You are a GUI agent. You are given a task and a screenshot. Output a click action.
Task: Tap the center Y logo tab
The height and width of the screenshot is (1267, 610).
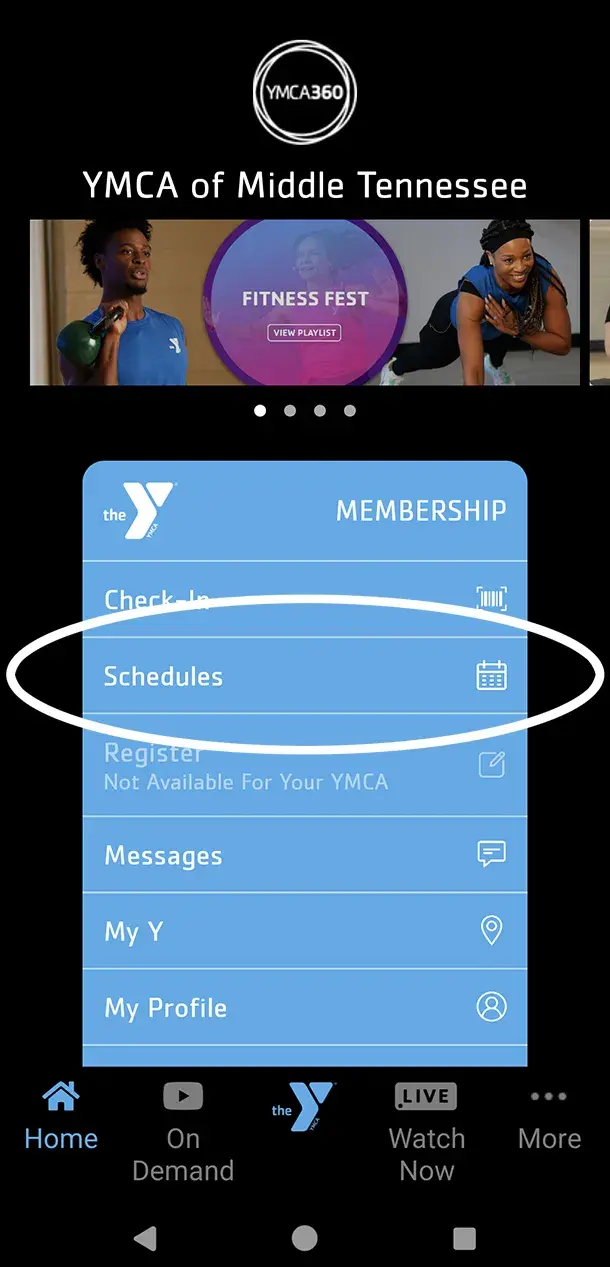pos(303,1107)
